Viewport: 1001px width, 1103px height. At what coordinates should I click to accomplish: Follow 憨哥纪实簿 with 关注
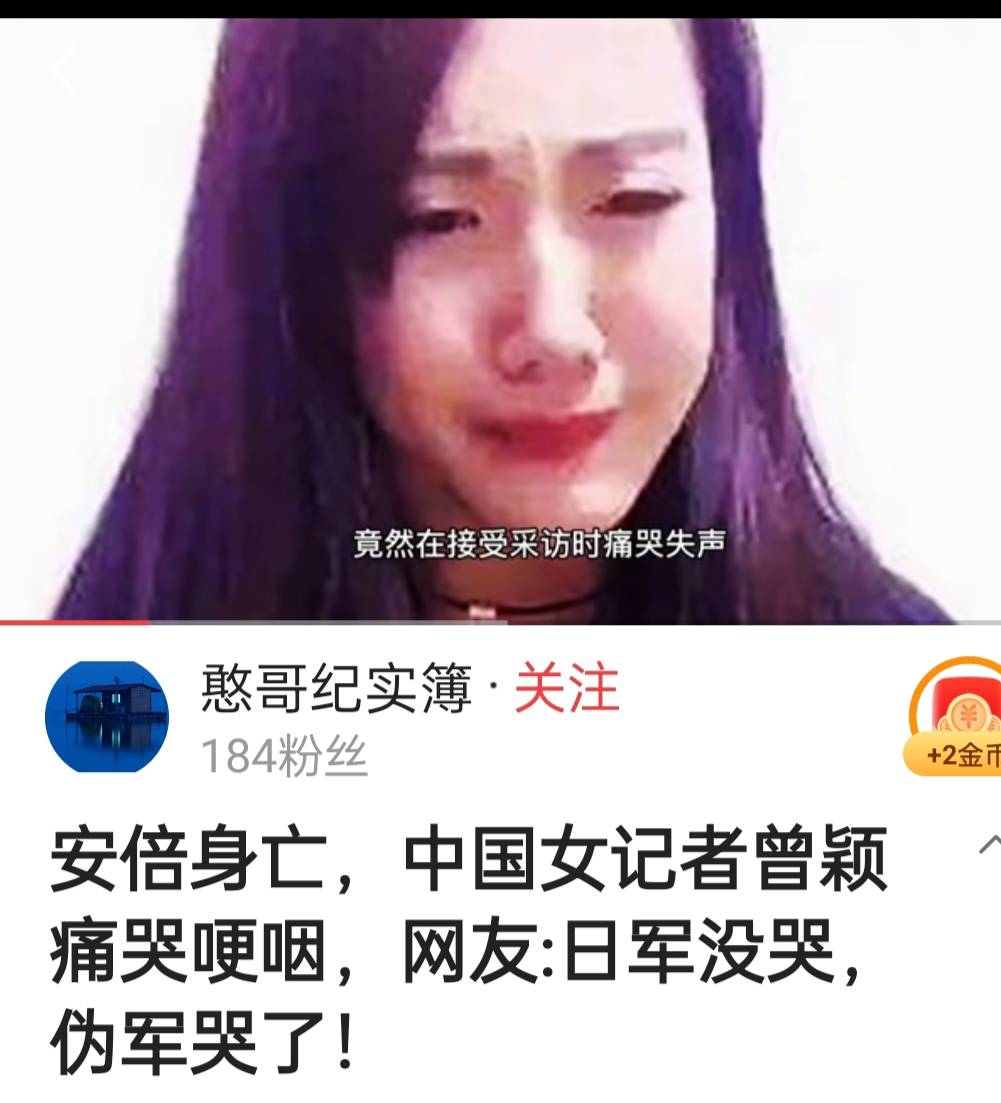pyautogui.click(x=567, y=689)
